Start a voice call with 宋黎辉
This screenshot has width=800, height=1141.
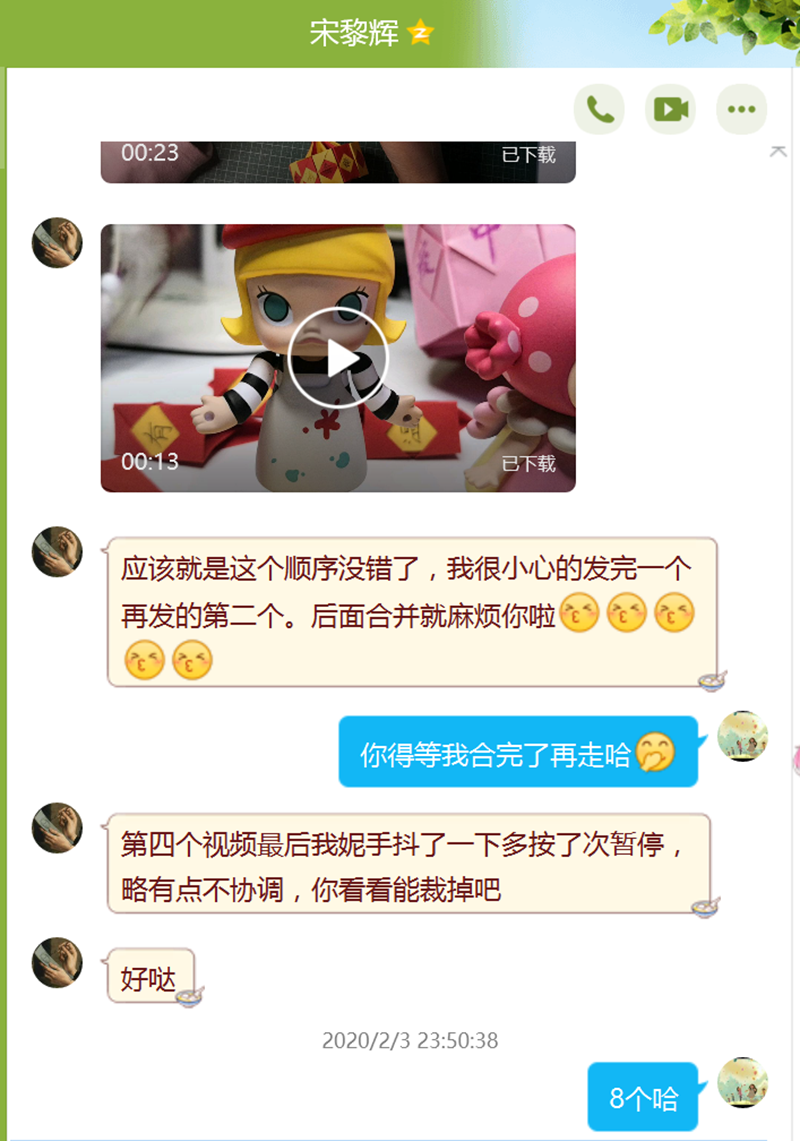click(x=599, y=109)
